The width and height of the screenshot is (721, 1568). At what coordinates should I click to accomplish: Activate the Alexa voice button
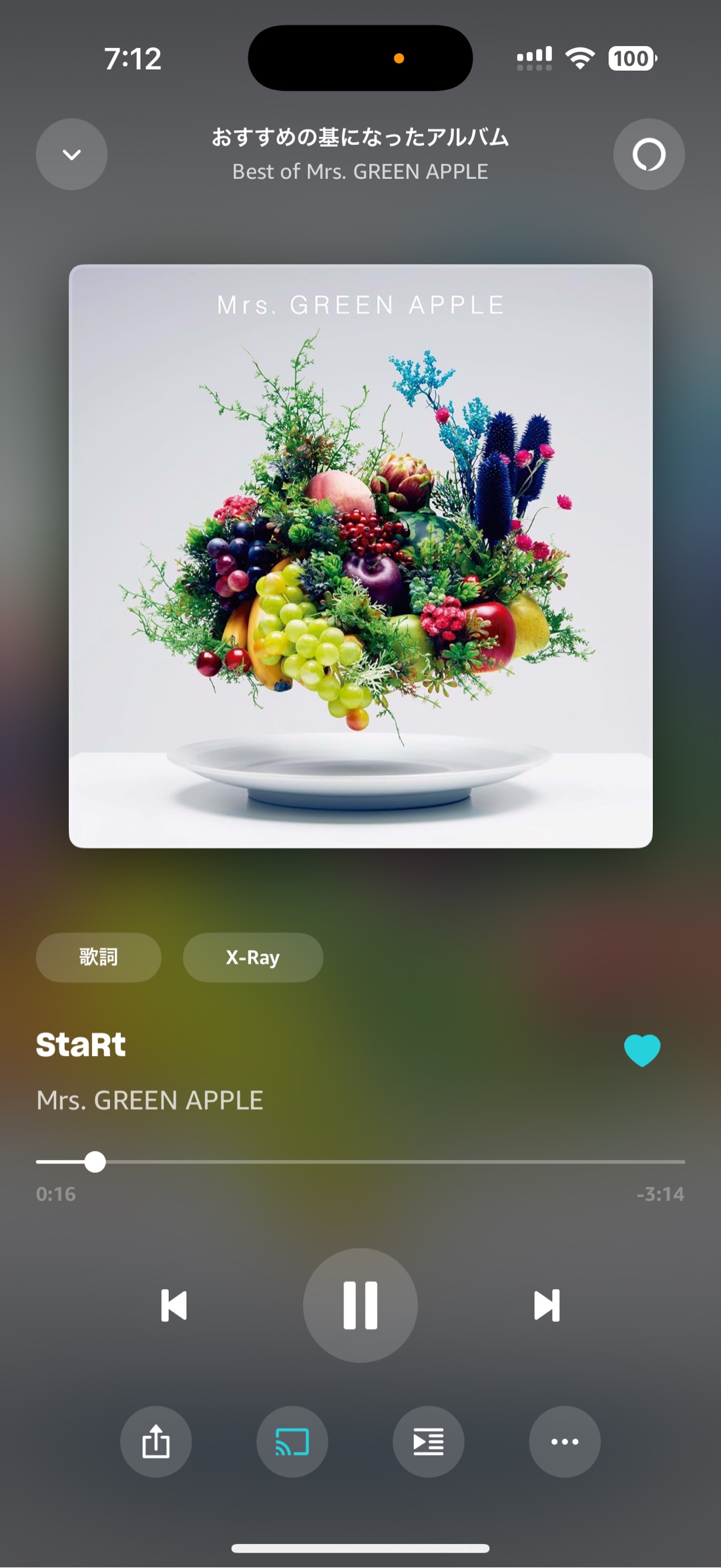(649, 155)
